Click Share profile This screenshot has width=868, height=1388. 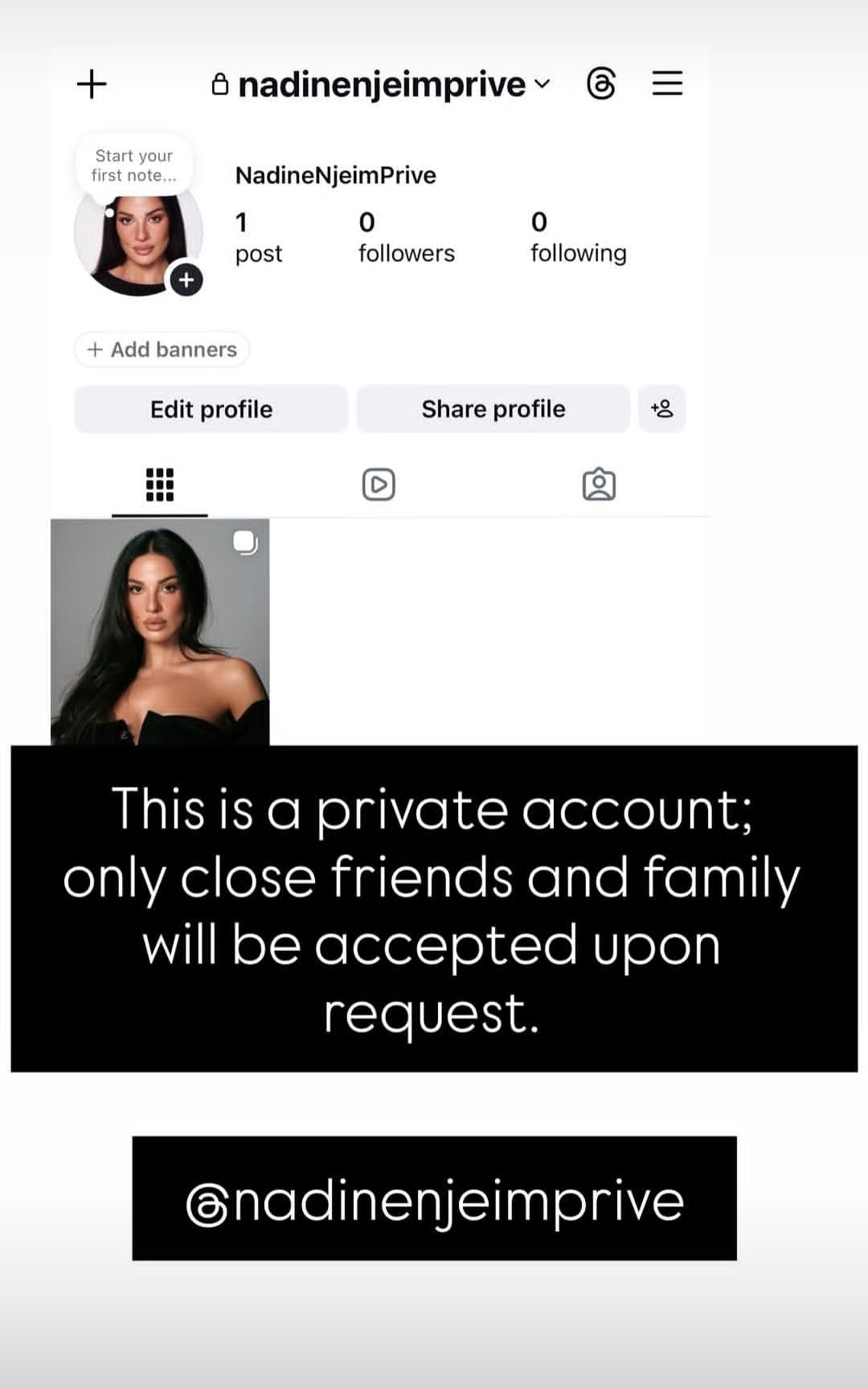click(x=493, y=409)
